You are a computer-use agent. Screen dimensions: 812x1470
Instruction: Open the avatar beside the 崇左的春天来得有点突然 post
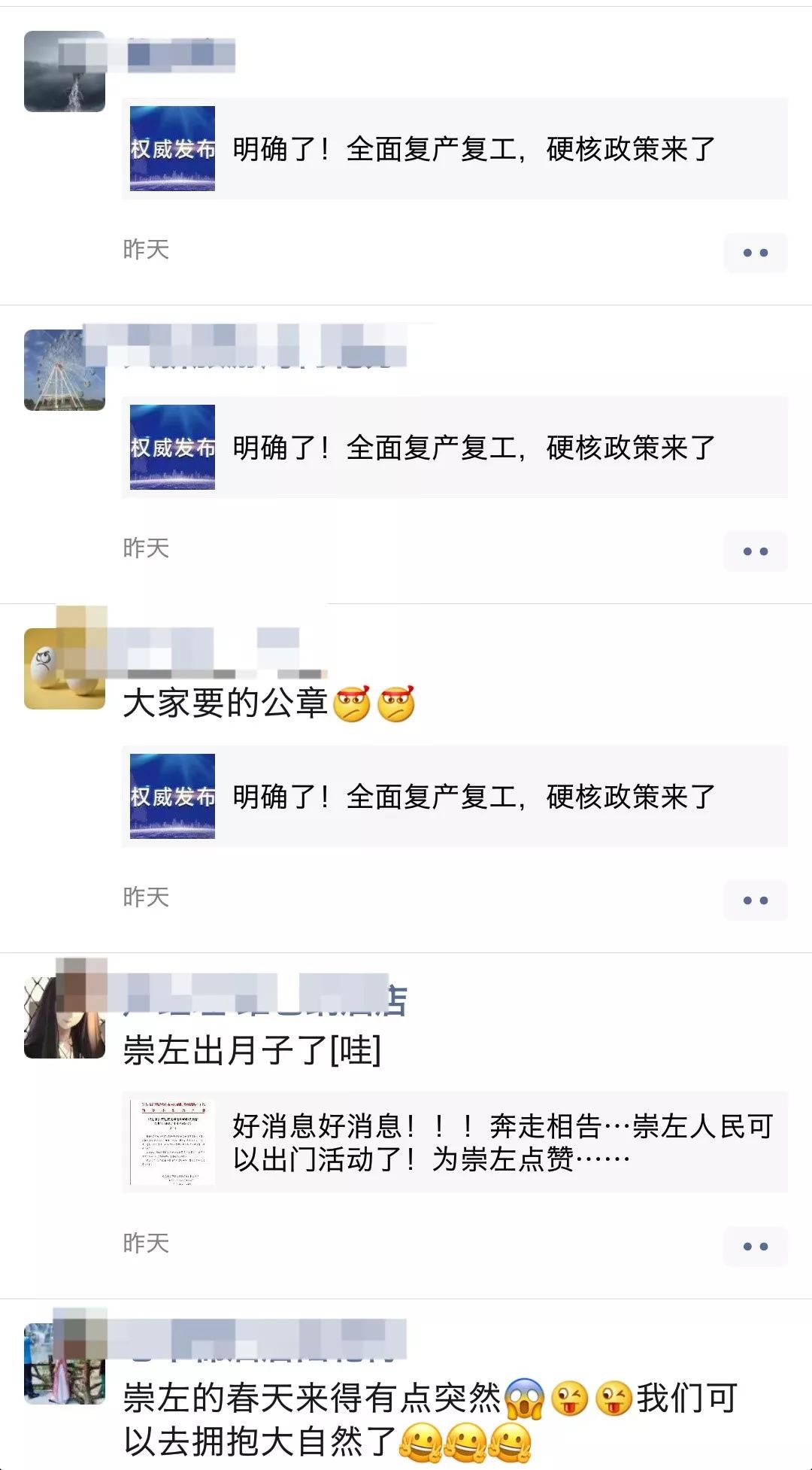pos(65,1364)
